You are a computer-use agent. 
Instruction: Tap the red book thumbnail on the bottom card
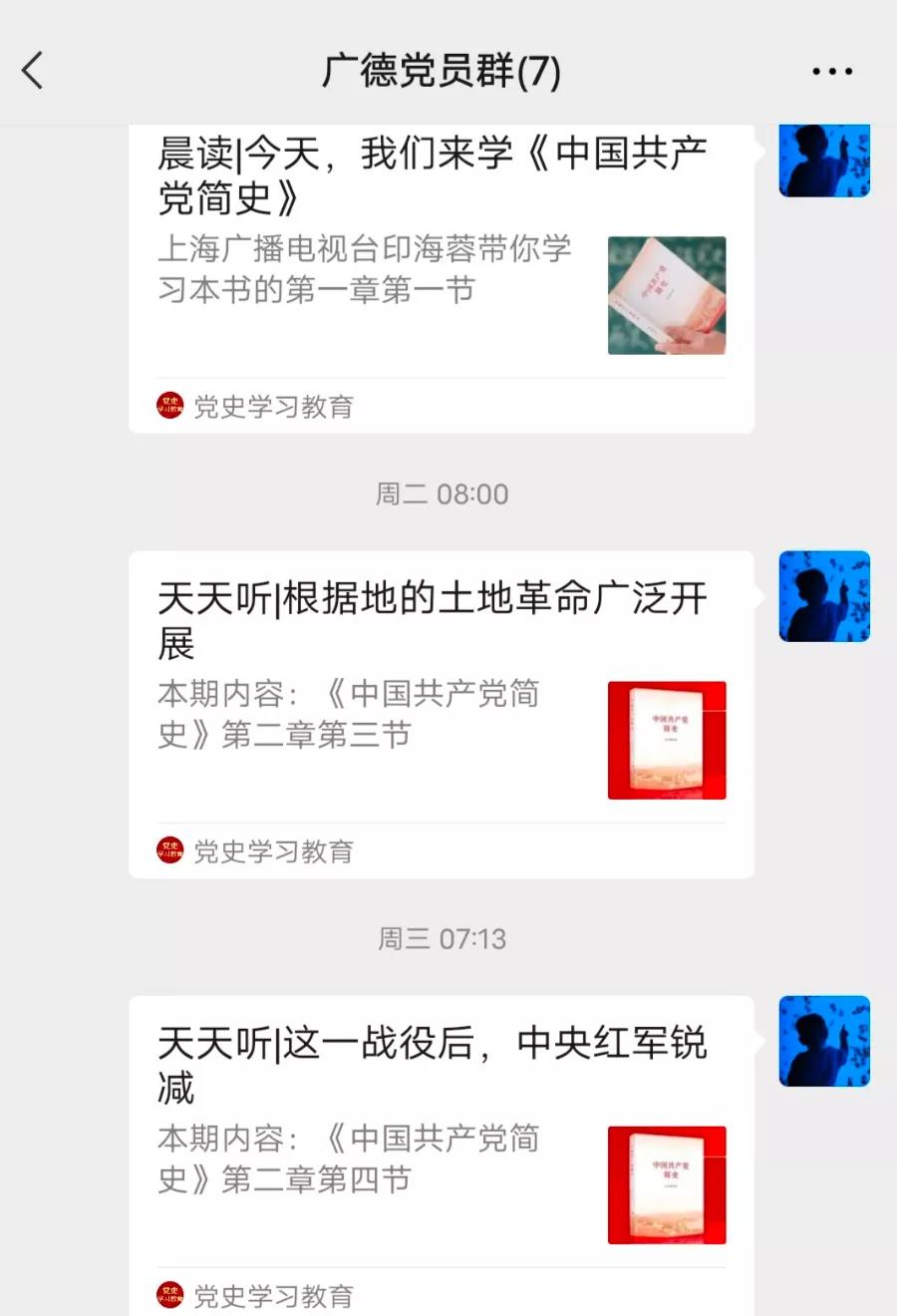point(666,1184)
